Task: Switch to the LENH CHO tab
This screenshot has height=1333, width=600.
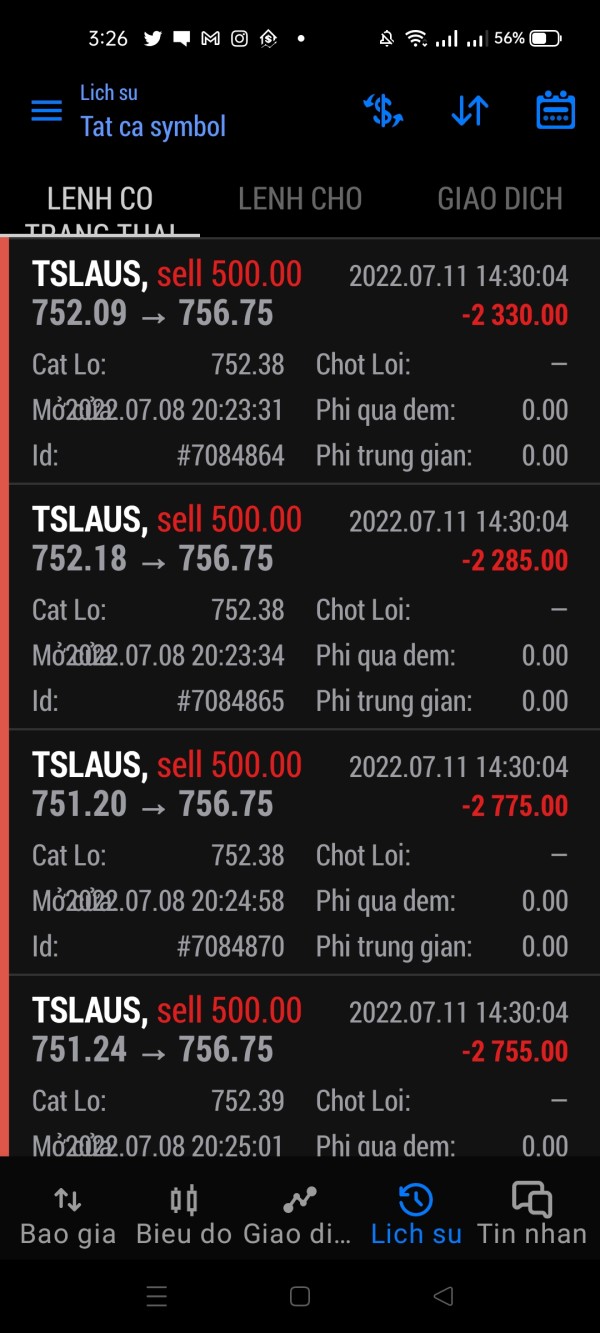Action: pyautogui.click(x=300, y=199)
